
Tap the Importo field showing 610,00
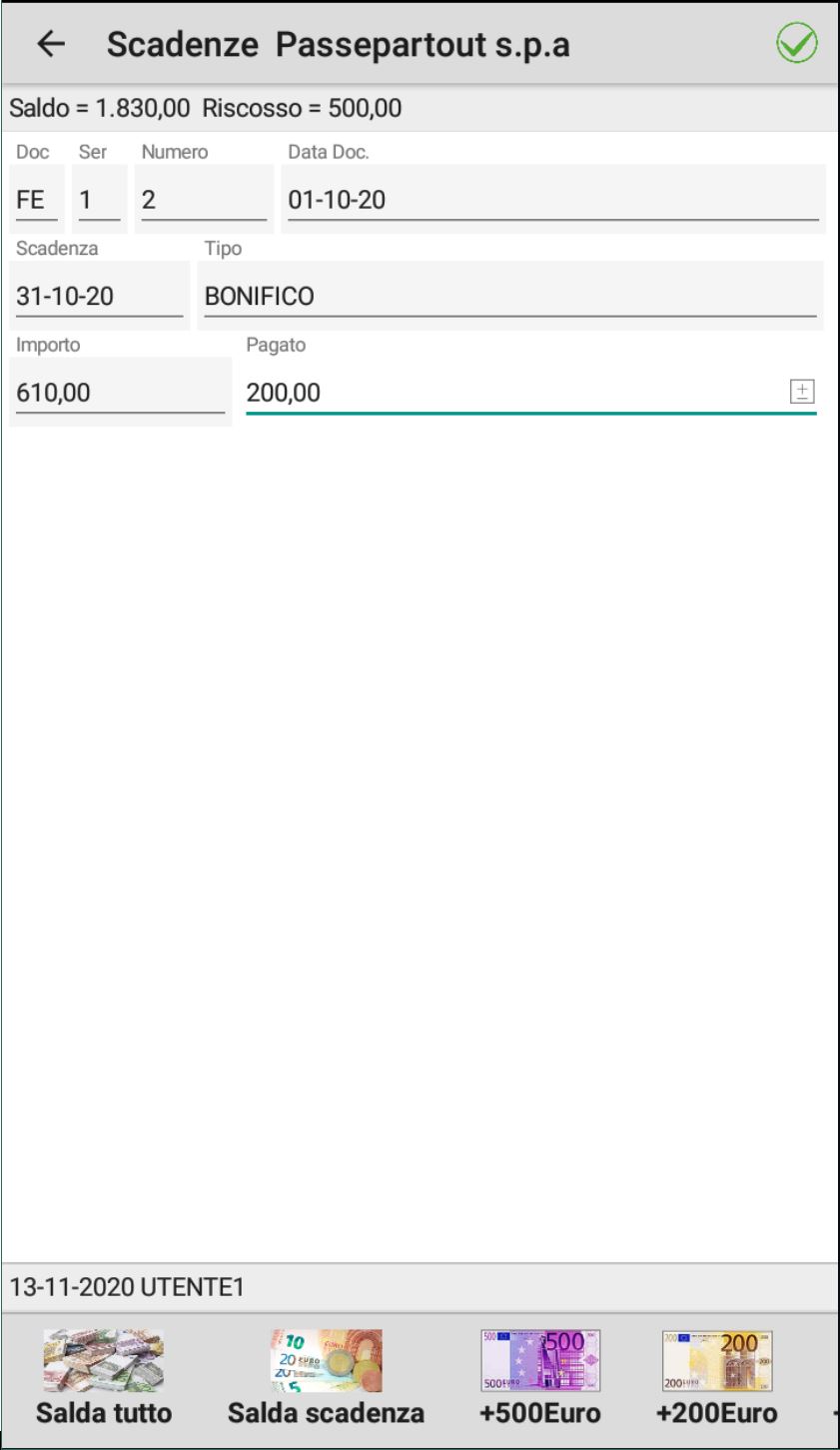click(120, 393)
